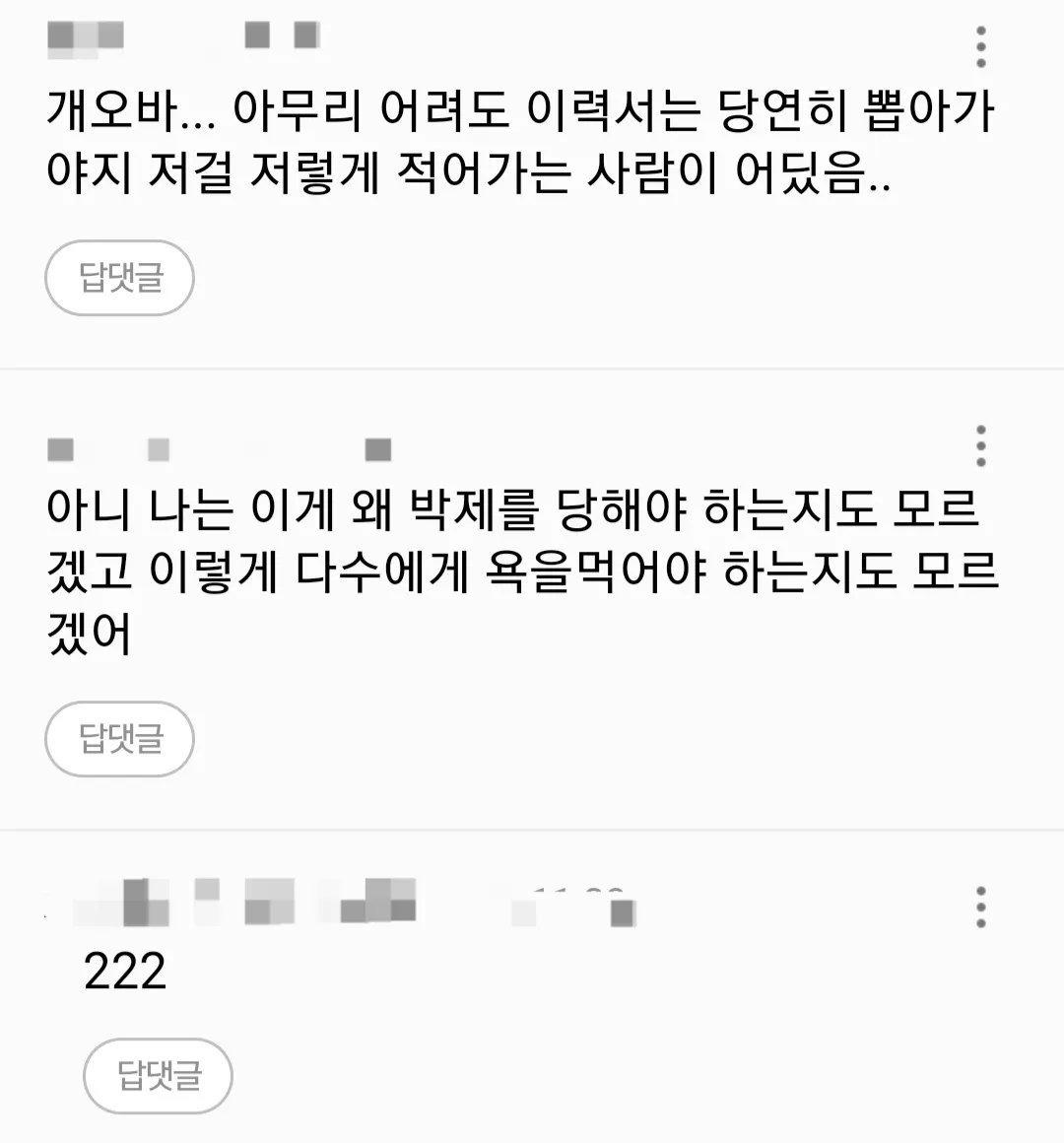Tap 답댓글 under the 222 reply
Screen dimensions: 1064x1143
coord(158,1075)
